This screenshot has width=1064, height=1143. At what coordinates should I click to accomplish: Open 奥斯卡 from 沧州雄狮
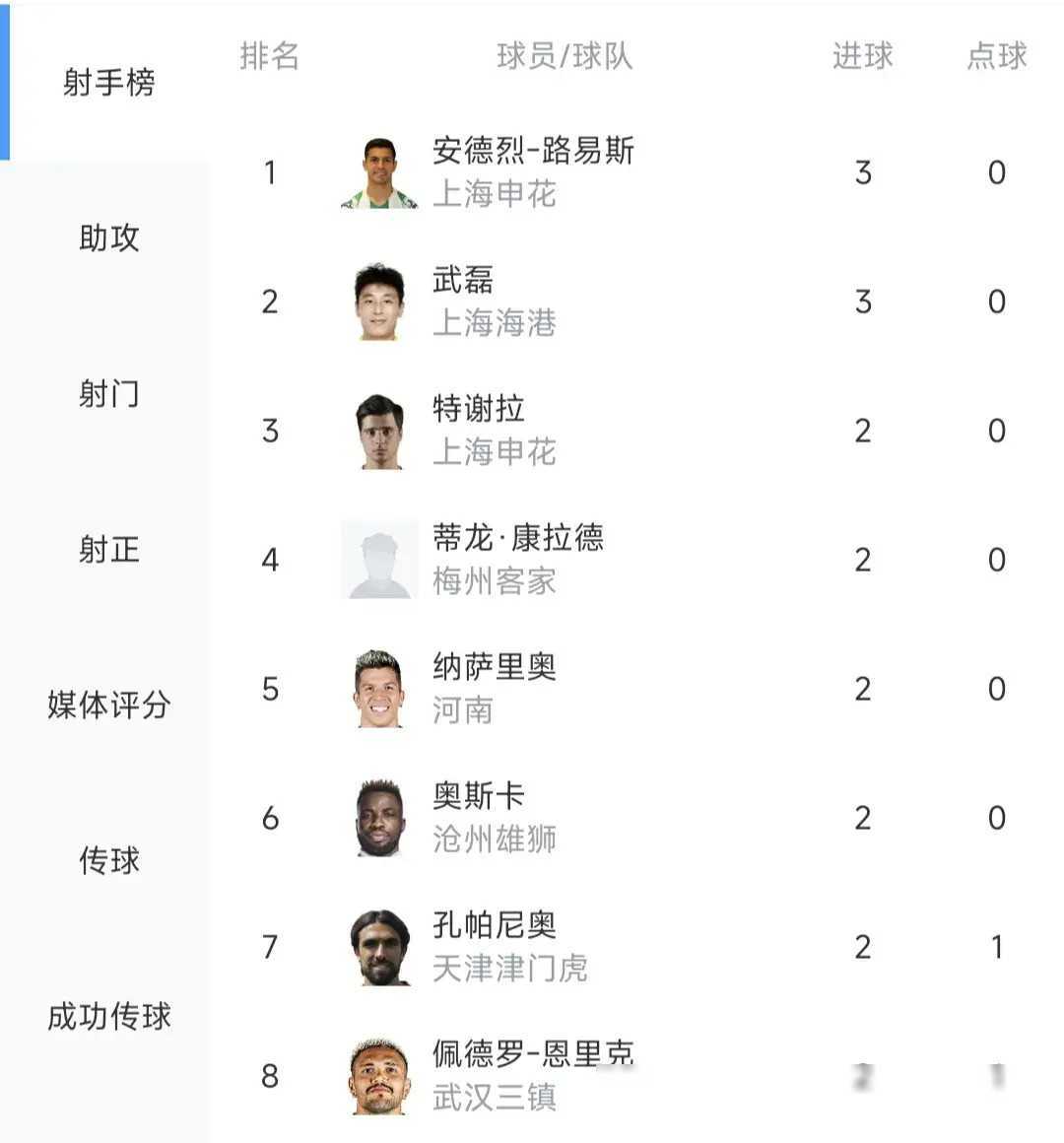coord(479,796)
